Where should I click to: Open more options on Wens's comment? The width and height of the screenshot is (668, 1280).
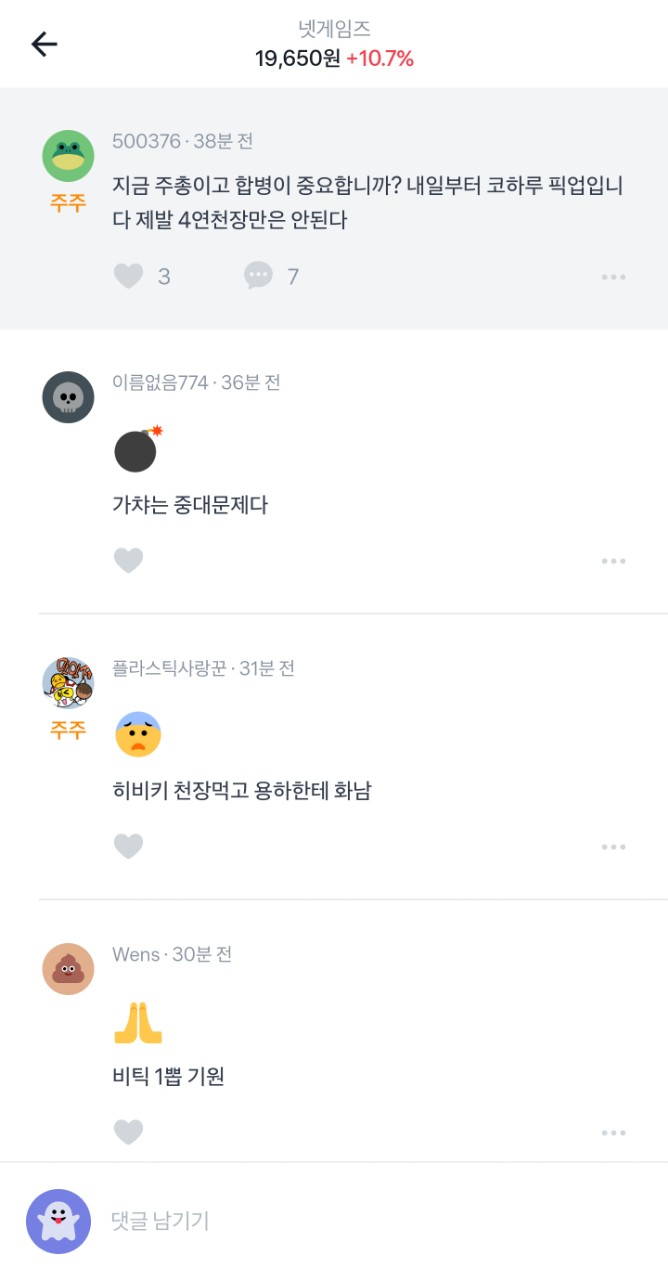point(613,1133)
